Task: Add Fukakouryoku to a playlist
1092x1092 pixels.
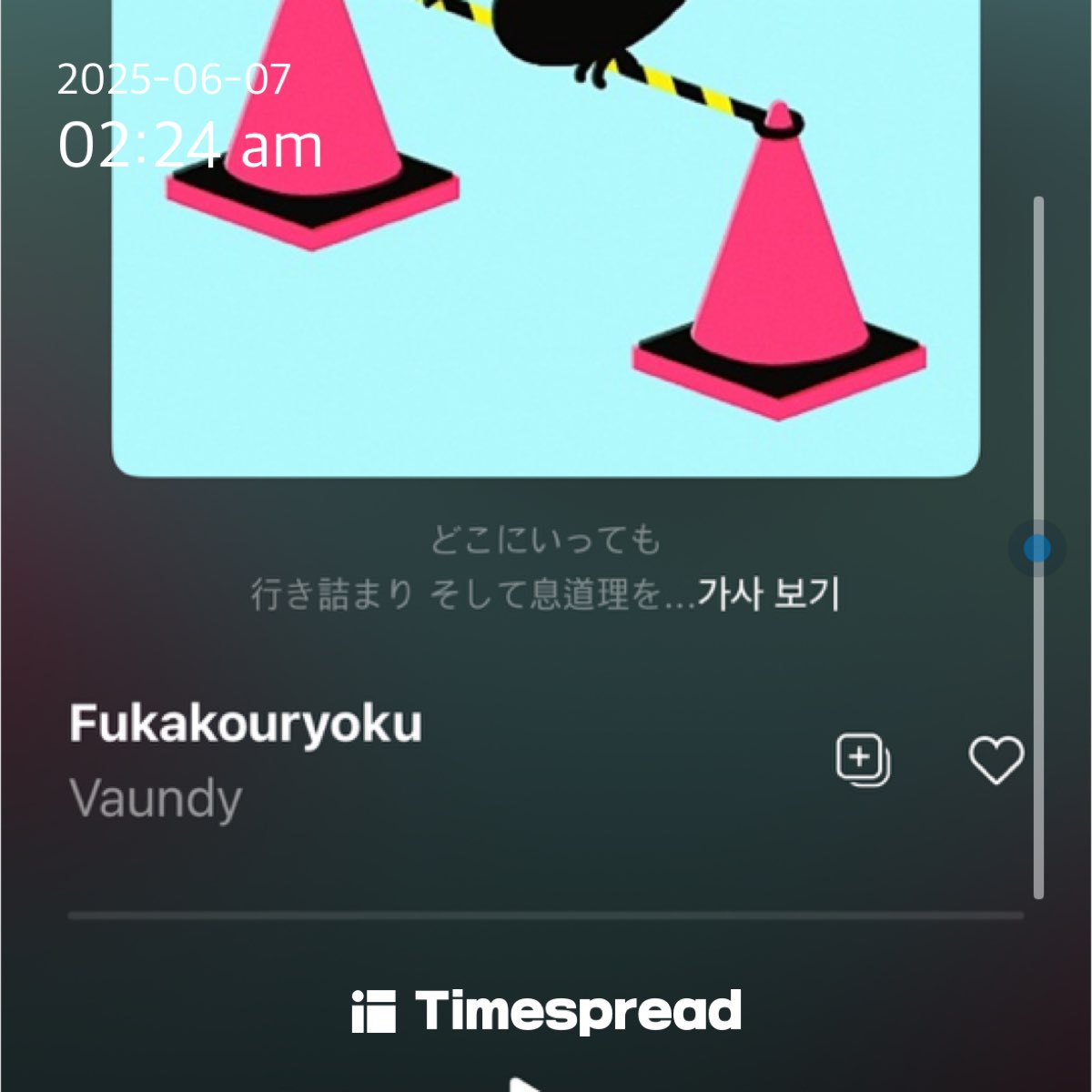Action: click(x=862, y=760)
